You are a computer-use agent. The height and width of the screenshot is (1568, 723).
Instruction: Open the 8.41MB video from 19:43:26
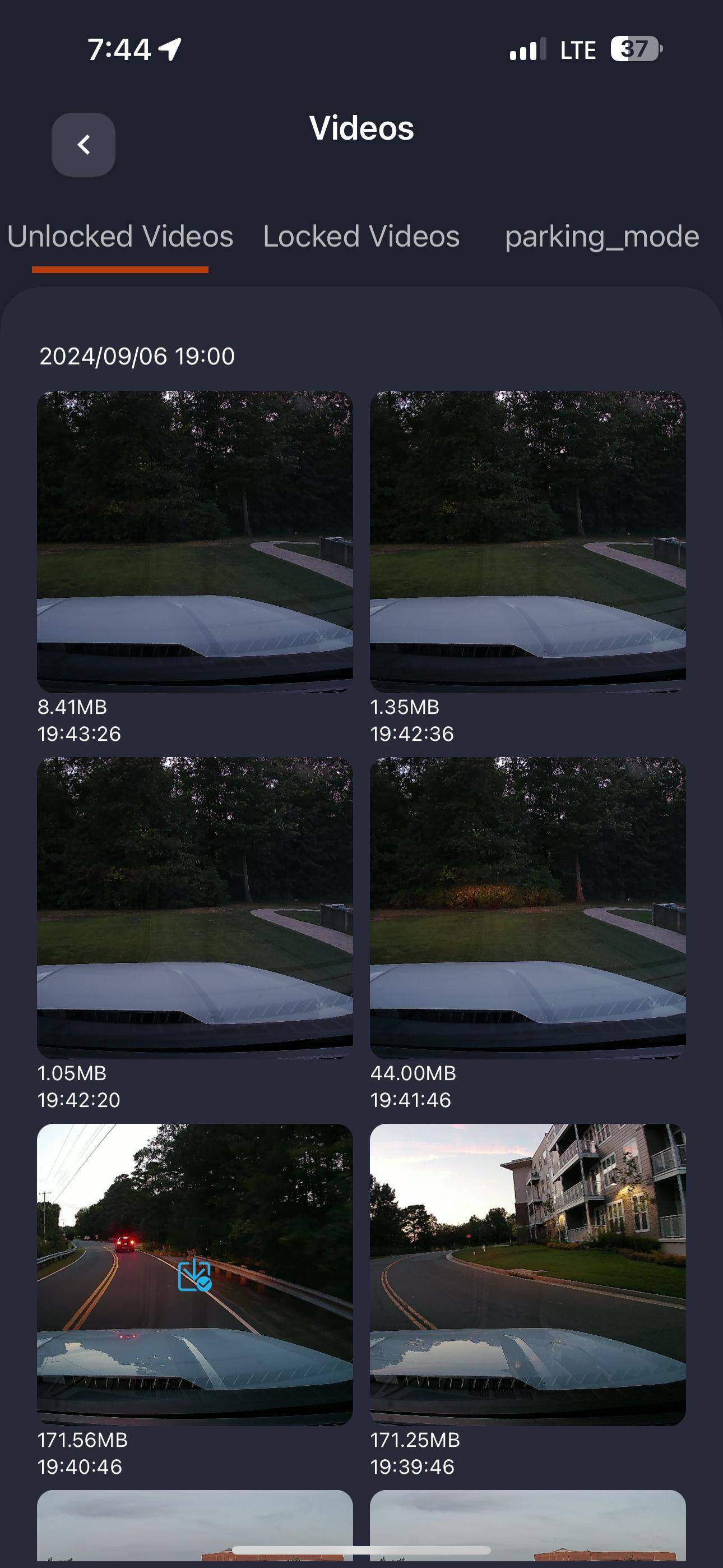tap(194, 541)
